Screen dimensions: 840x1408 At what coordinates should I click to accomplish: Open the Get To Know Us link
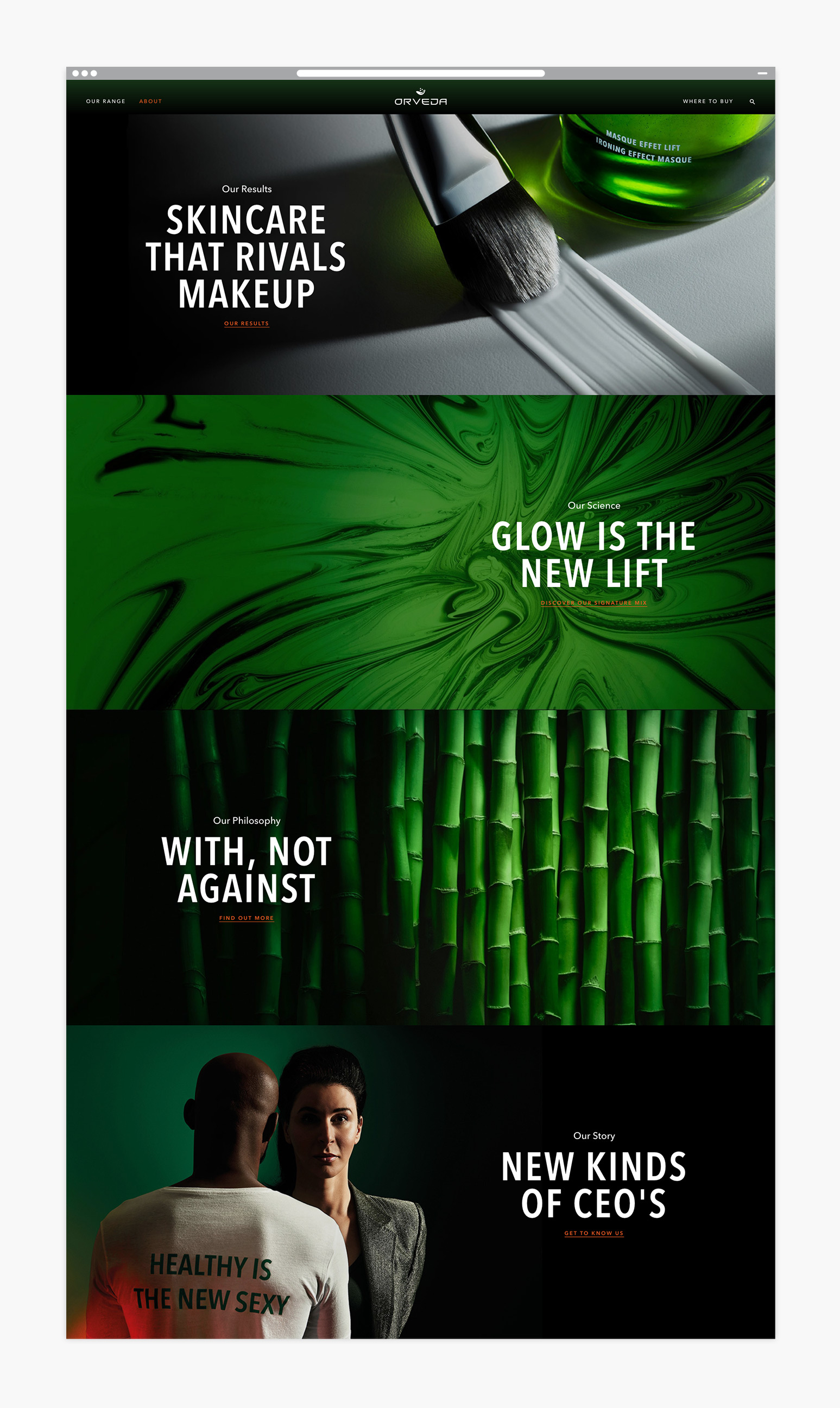594,1233
